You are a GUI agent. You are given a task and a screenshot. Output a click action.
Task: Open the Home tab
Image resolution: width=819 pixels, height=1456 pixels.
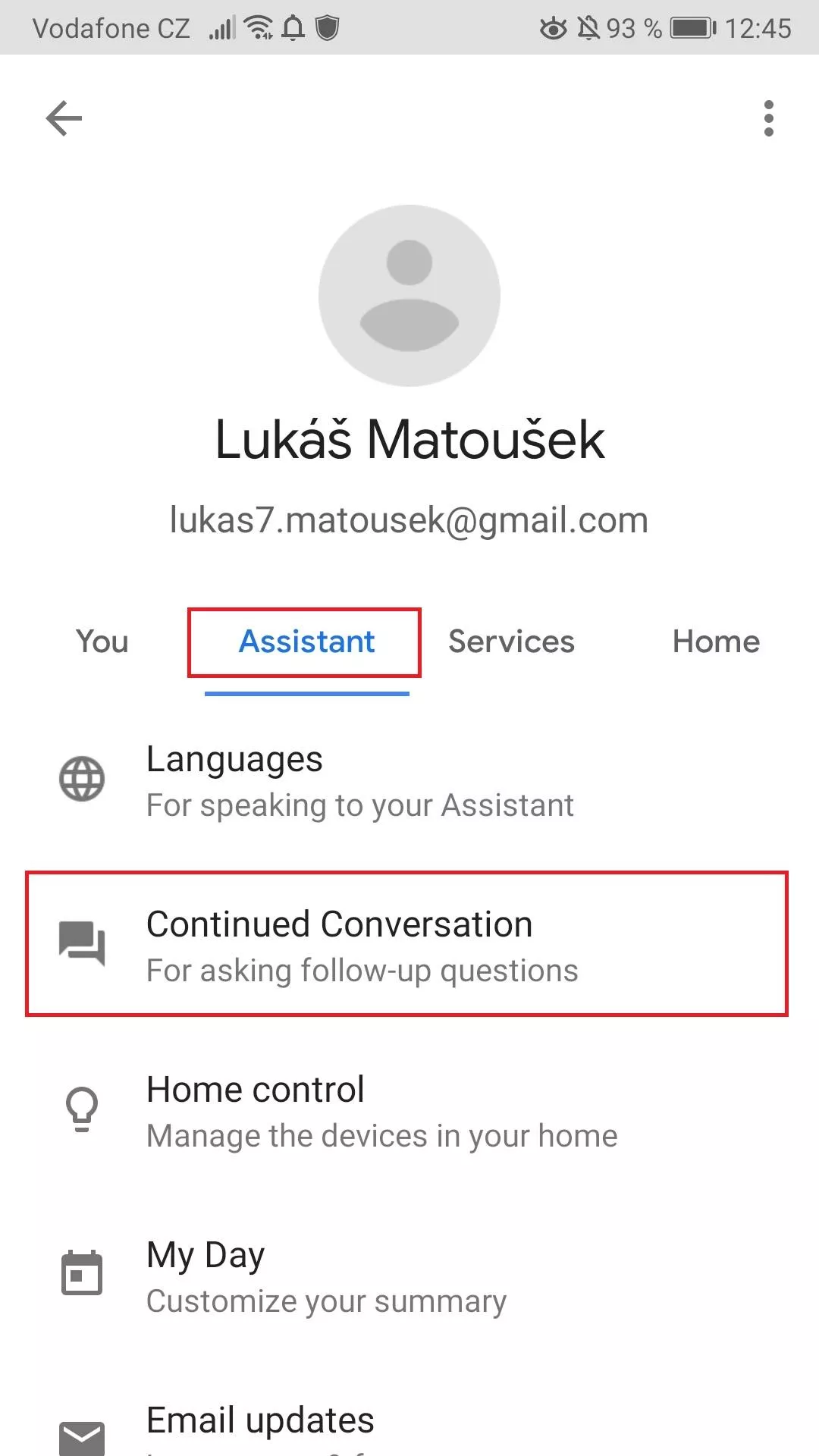716,642
